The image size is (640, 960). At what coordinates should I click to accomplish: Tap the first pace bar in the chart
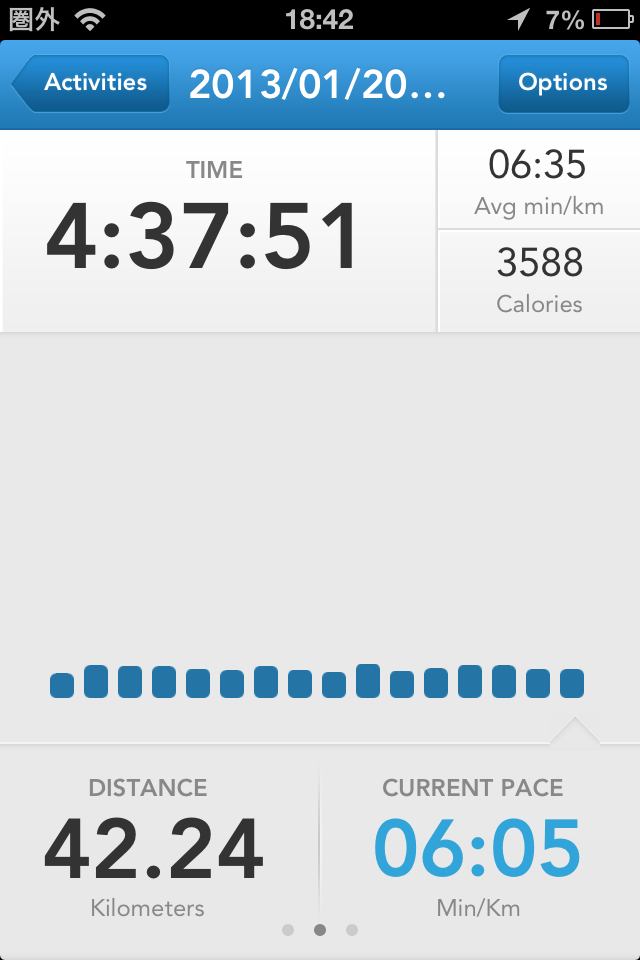[62, 685]
